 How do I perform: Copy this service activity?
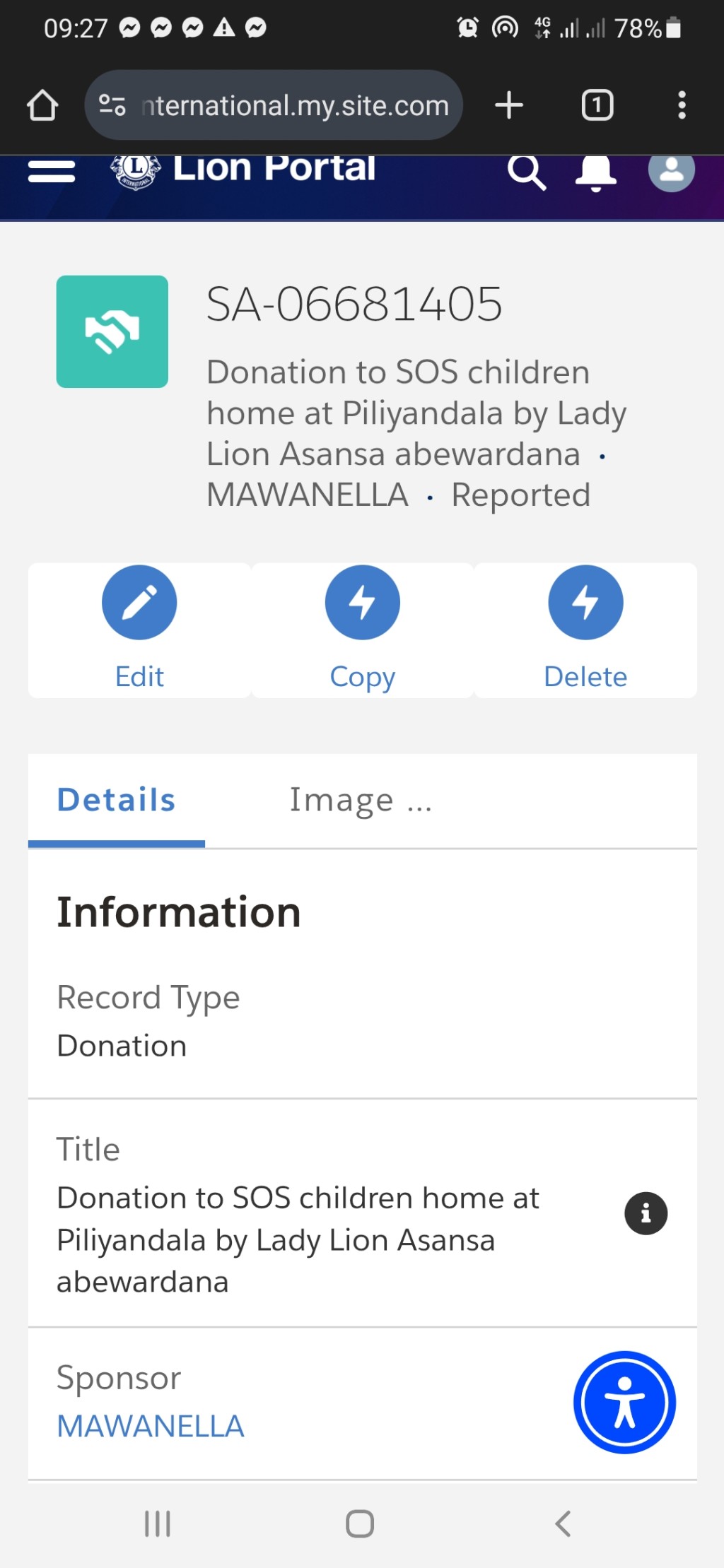tap(363, 630)
